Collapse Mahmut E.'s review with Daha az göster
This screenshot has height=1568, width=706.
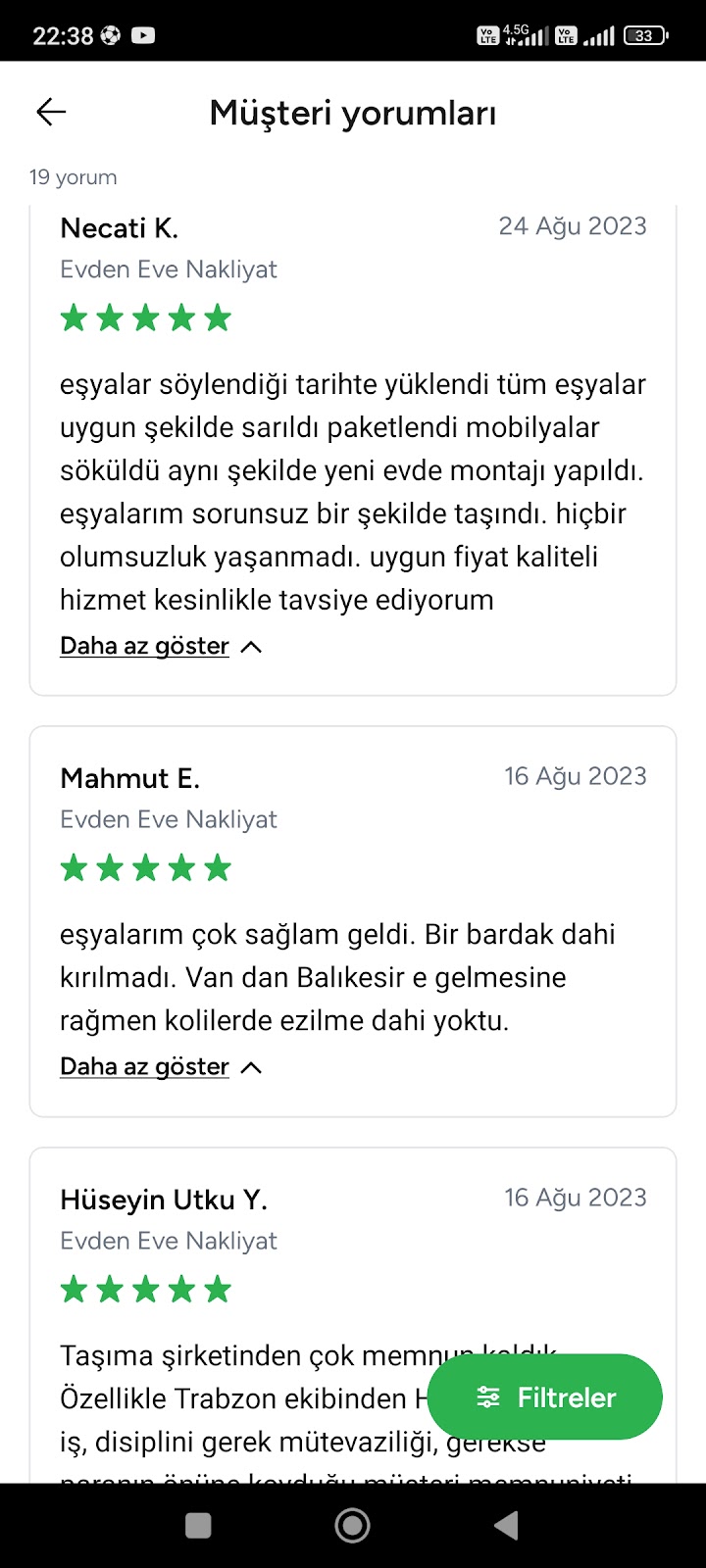coord(161,1067)
